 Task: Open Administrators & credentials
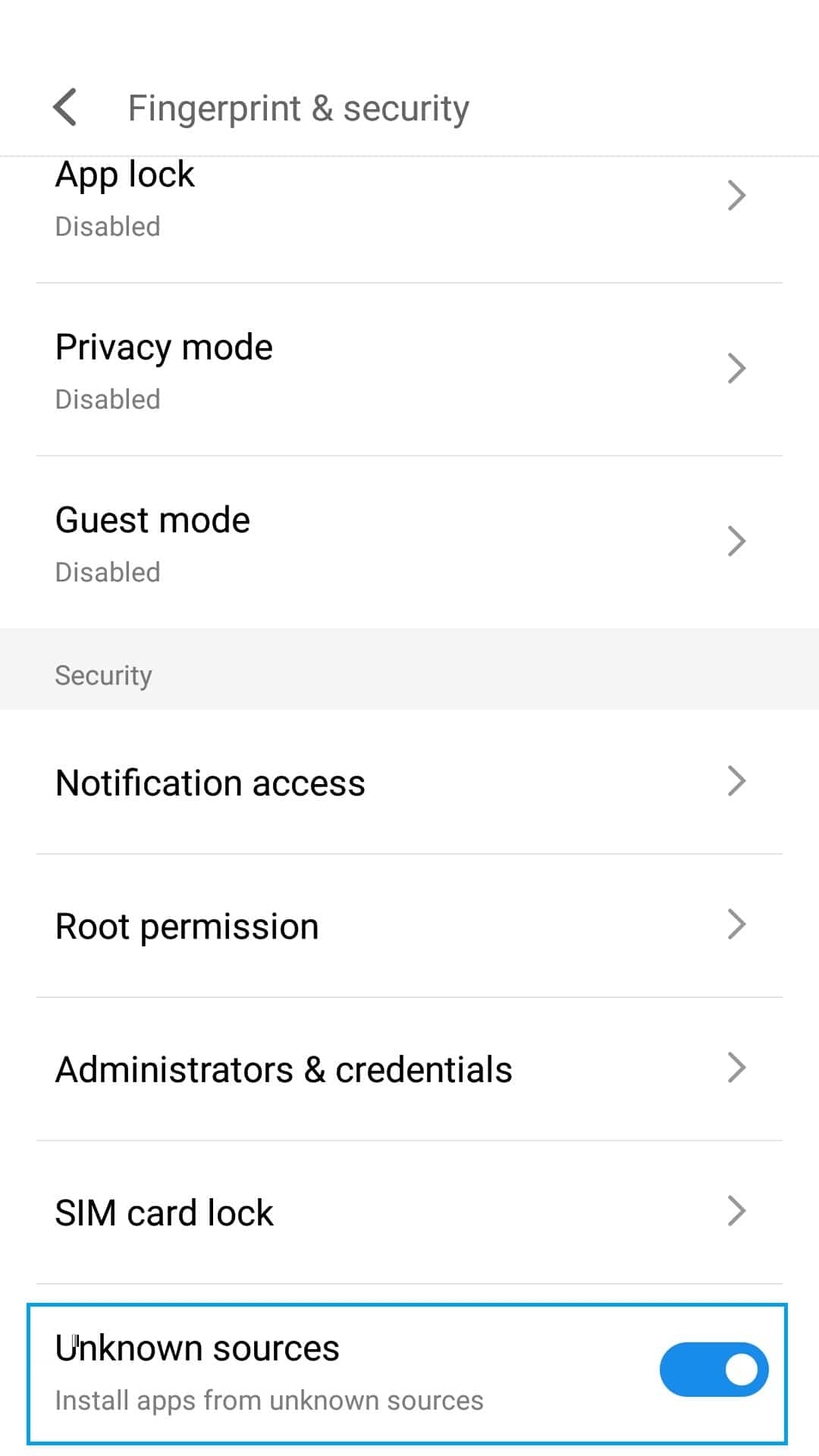tap(409, 1069)
